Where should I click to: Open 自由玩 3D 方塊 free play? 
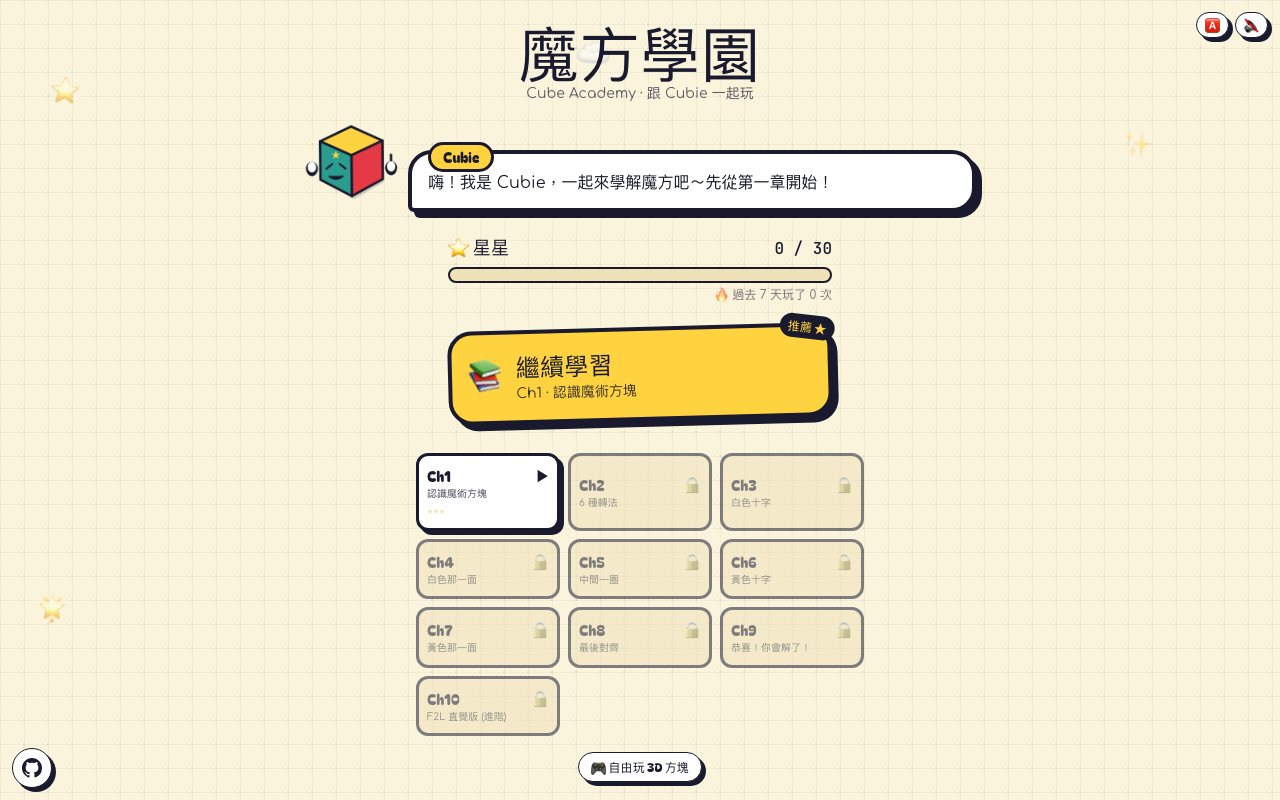640,767
